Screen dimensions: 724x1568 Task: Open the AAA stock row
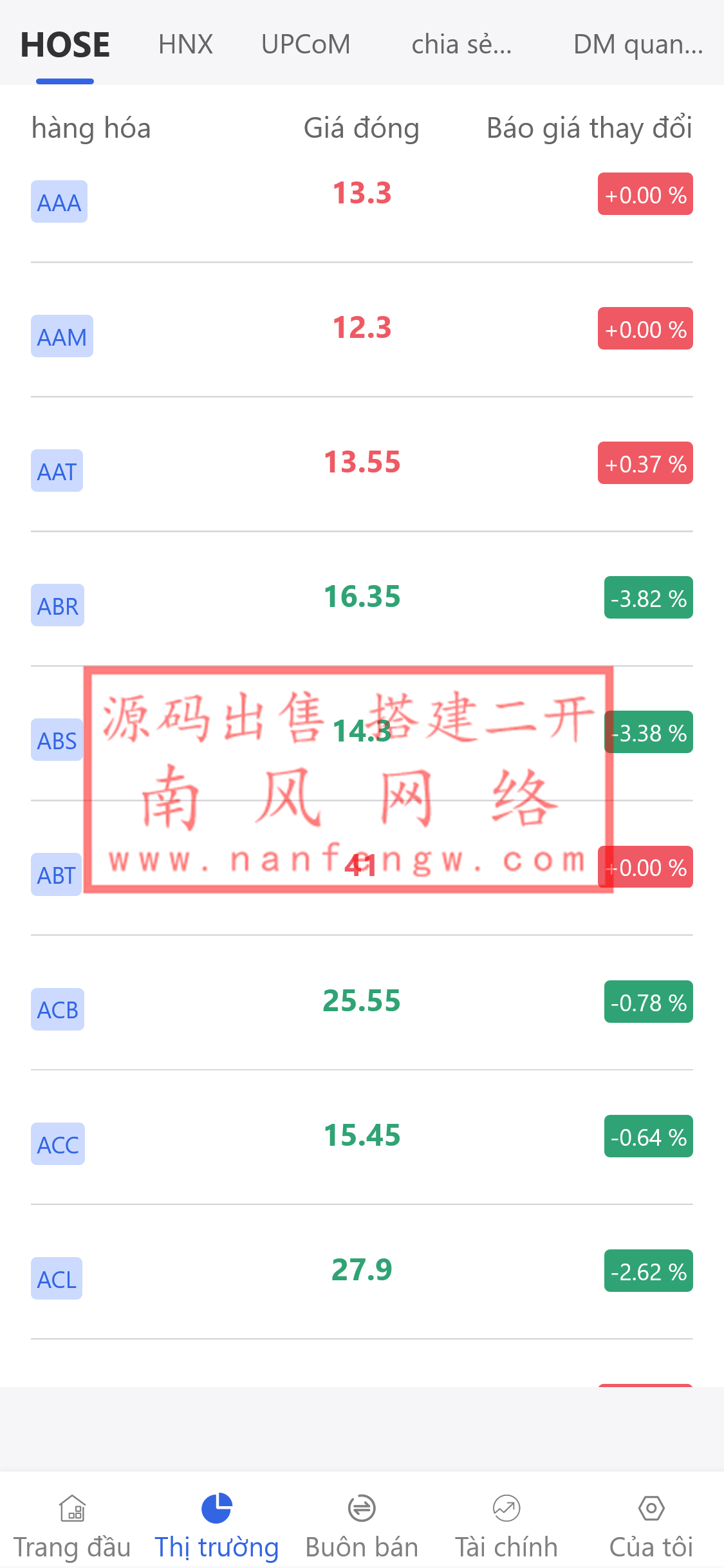(59, 202)
